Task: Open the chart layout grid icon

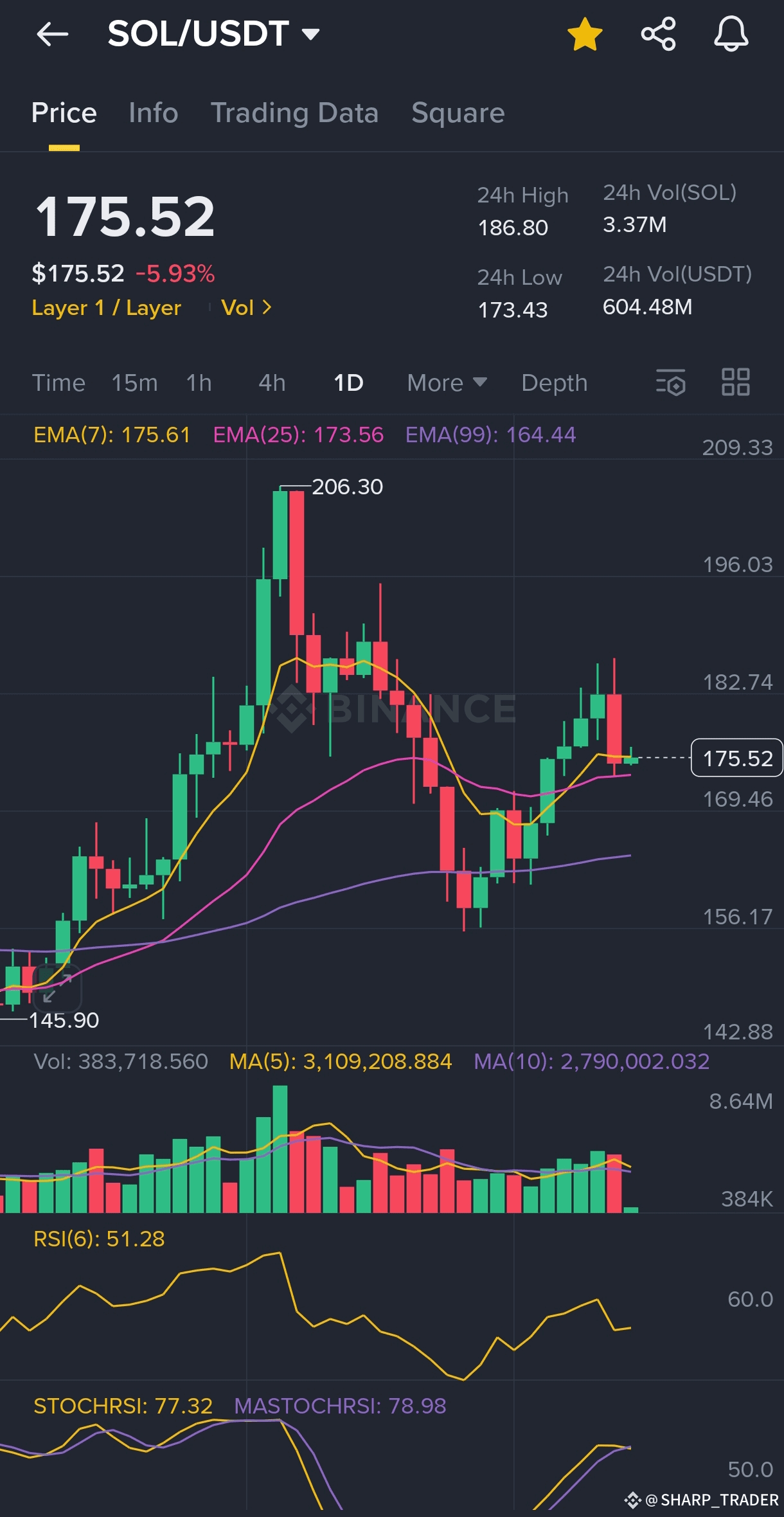Action: tap(735, 382)
